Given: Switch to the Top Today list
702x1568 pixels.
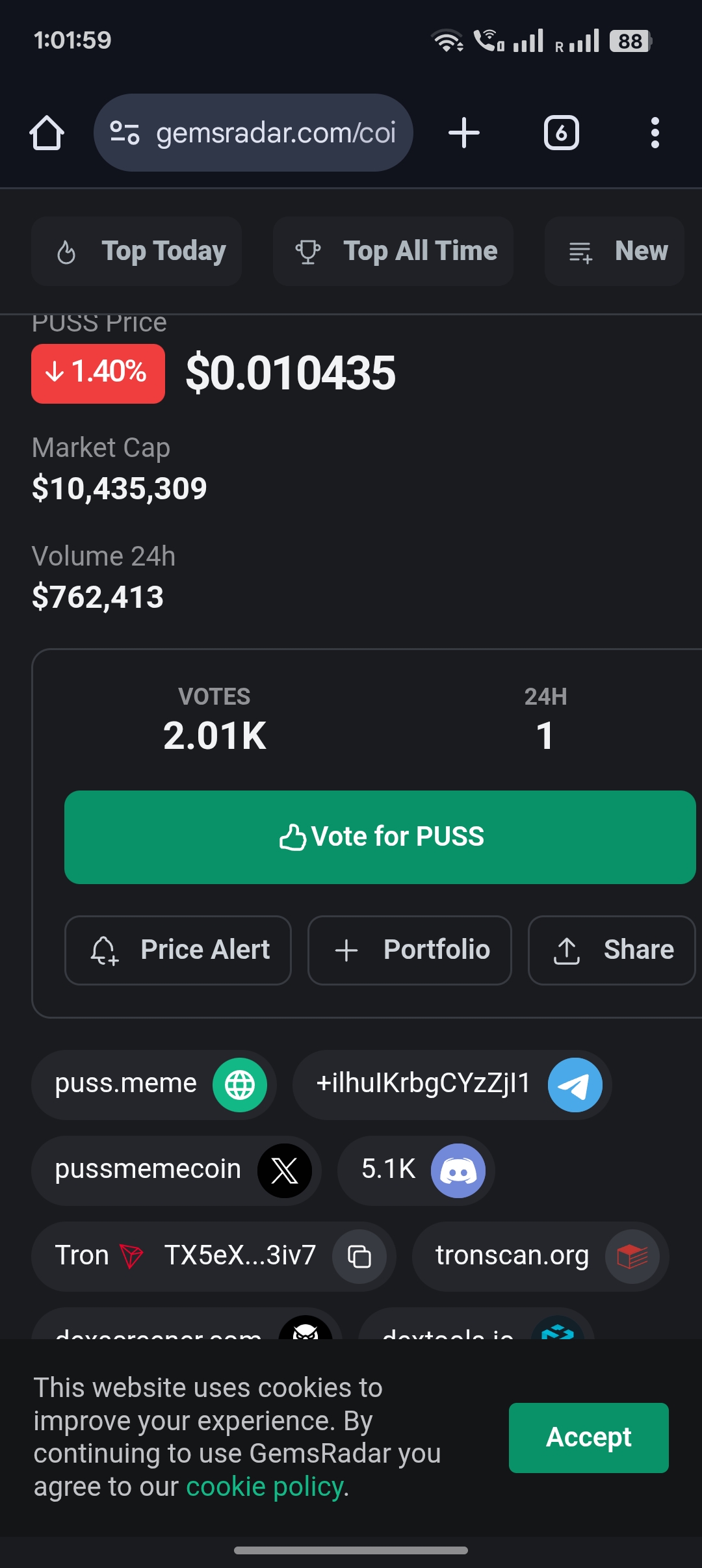Looking at the screenshot, I should coord(136,252).
